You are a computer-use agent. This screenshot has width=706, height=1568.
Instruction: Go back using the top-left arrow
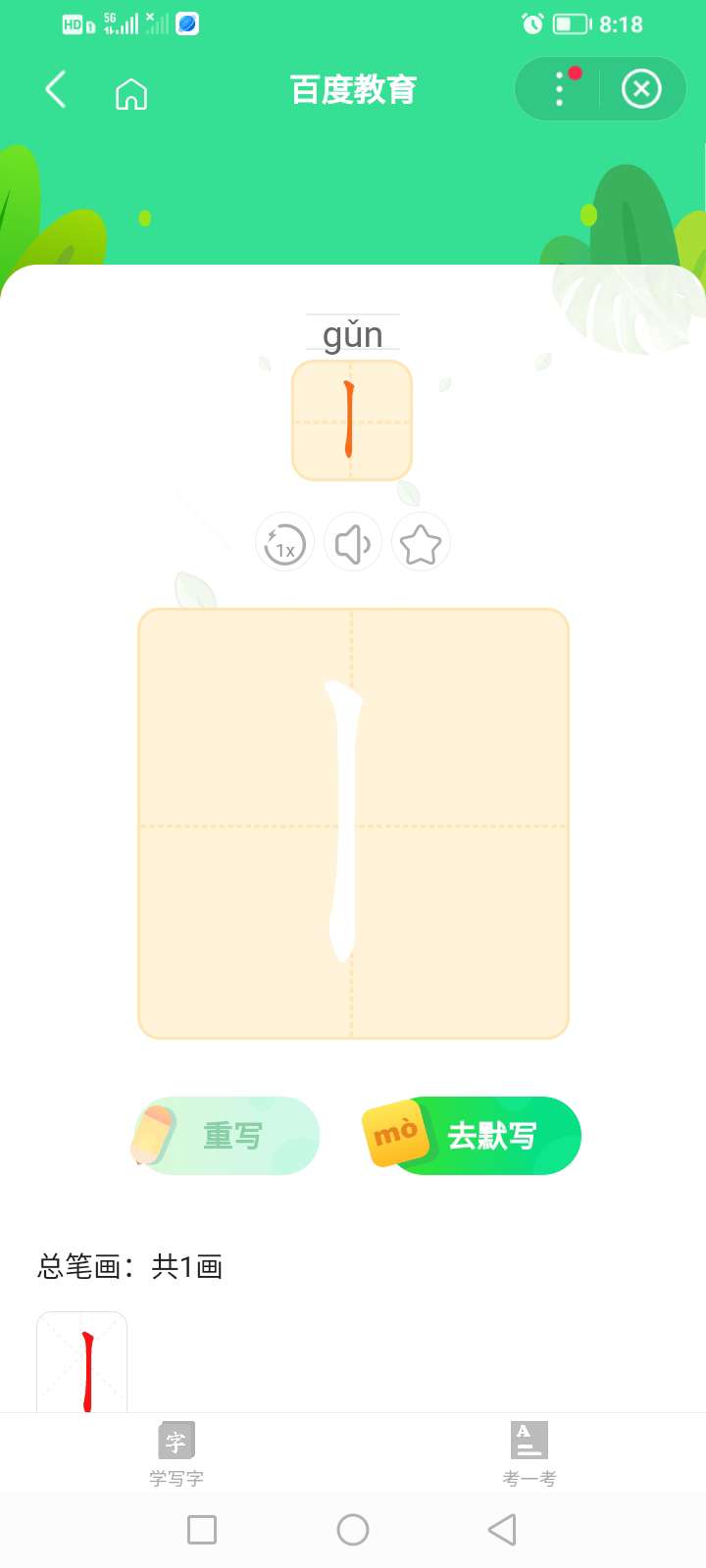[56, 89]
